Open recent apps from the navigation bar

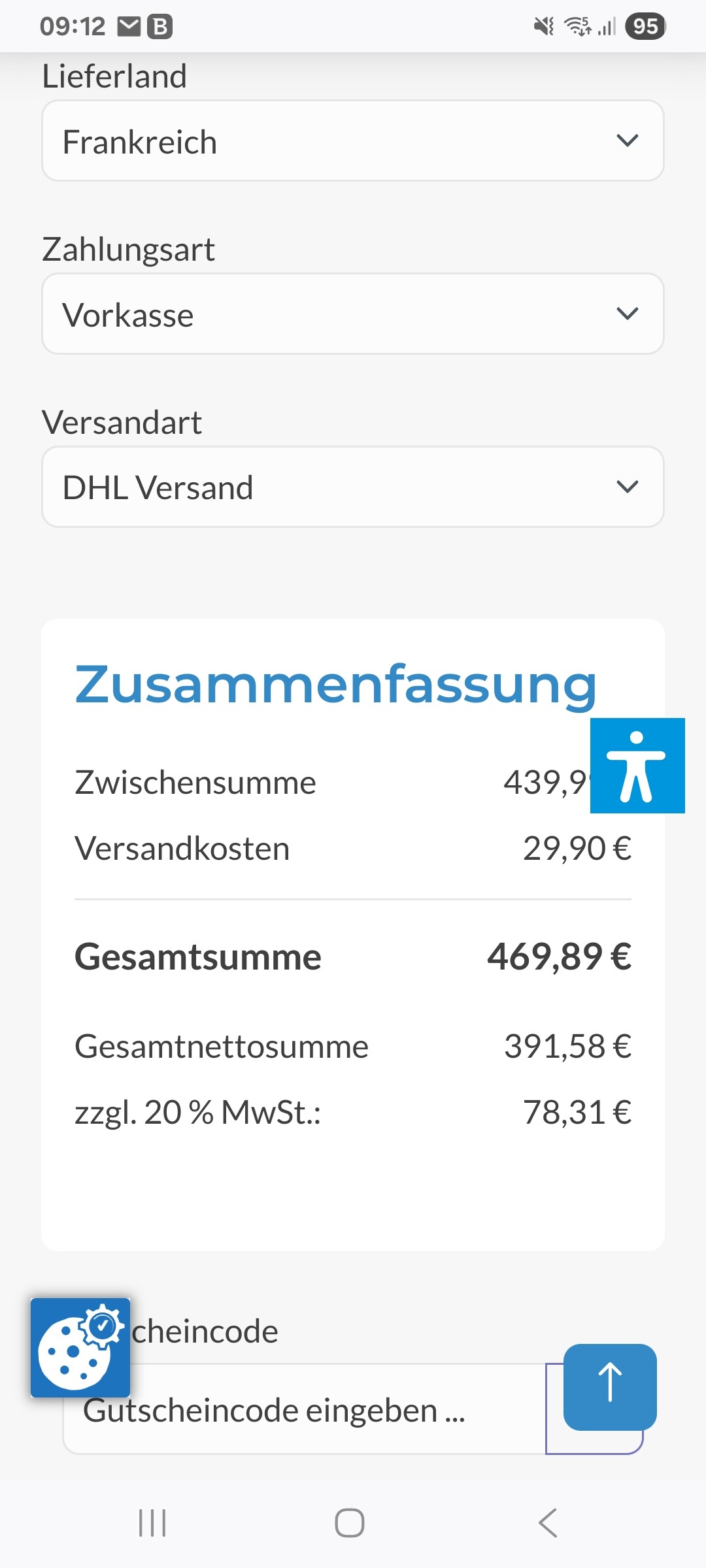click(152, 1523)
